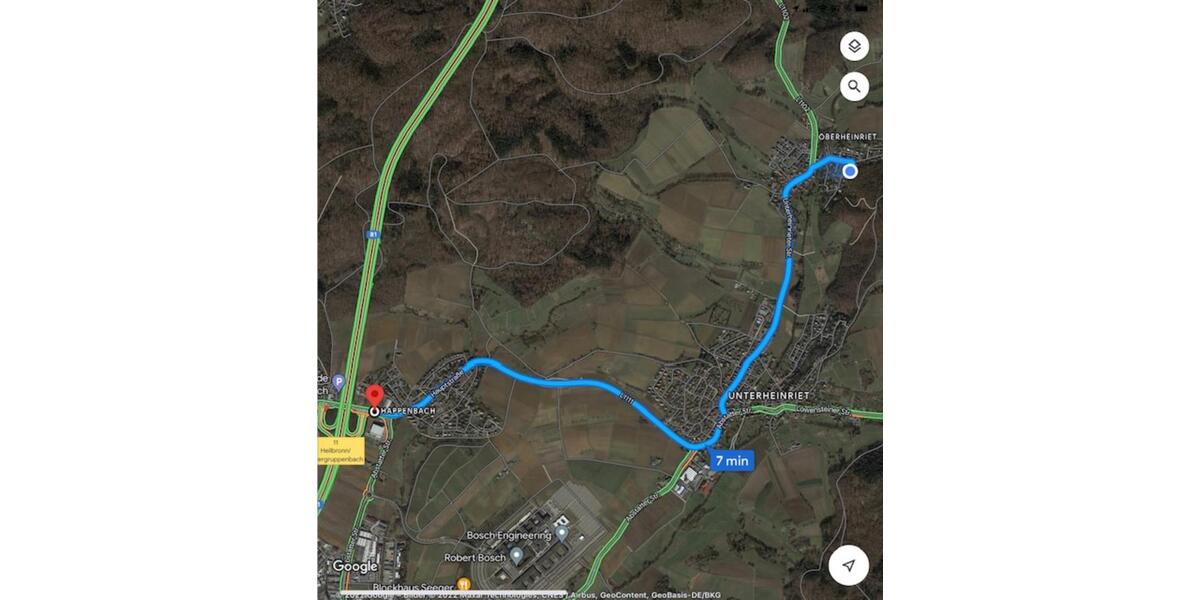Open the Bosch Engineering place marker
This screenshot has height=600, width=1200.
[562, 535]
